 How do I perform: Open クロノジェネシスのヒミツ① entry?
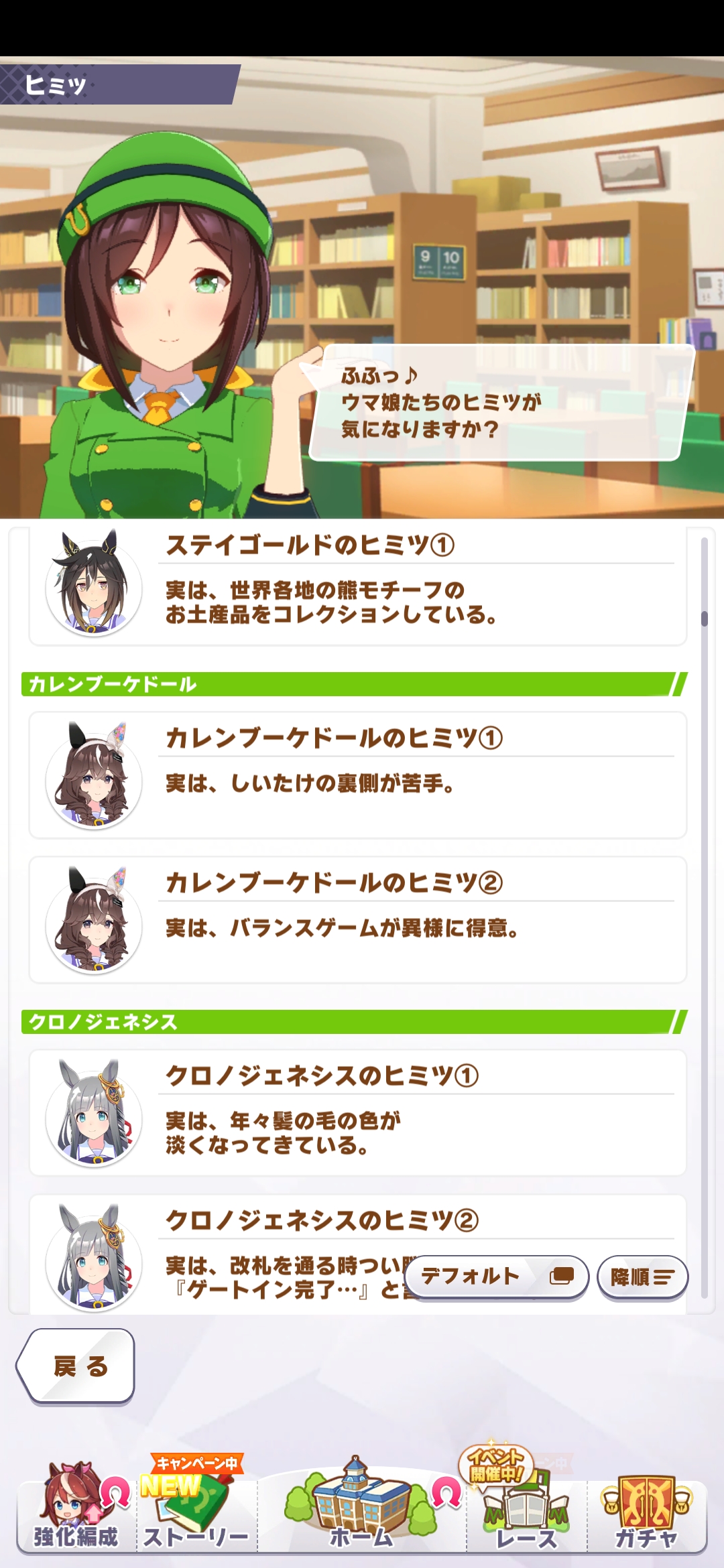coord(358,1112)
